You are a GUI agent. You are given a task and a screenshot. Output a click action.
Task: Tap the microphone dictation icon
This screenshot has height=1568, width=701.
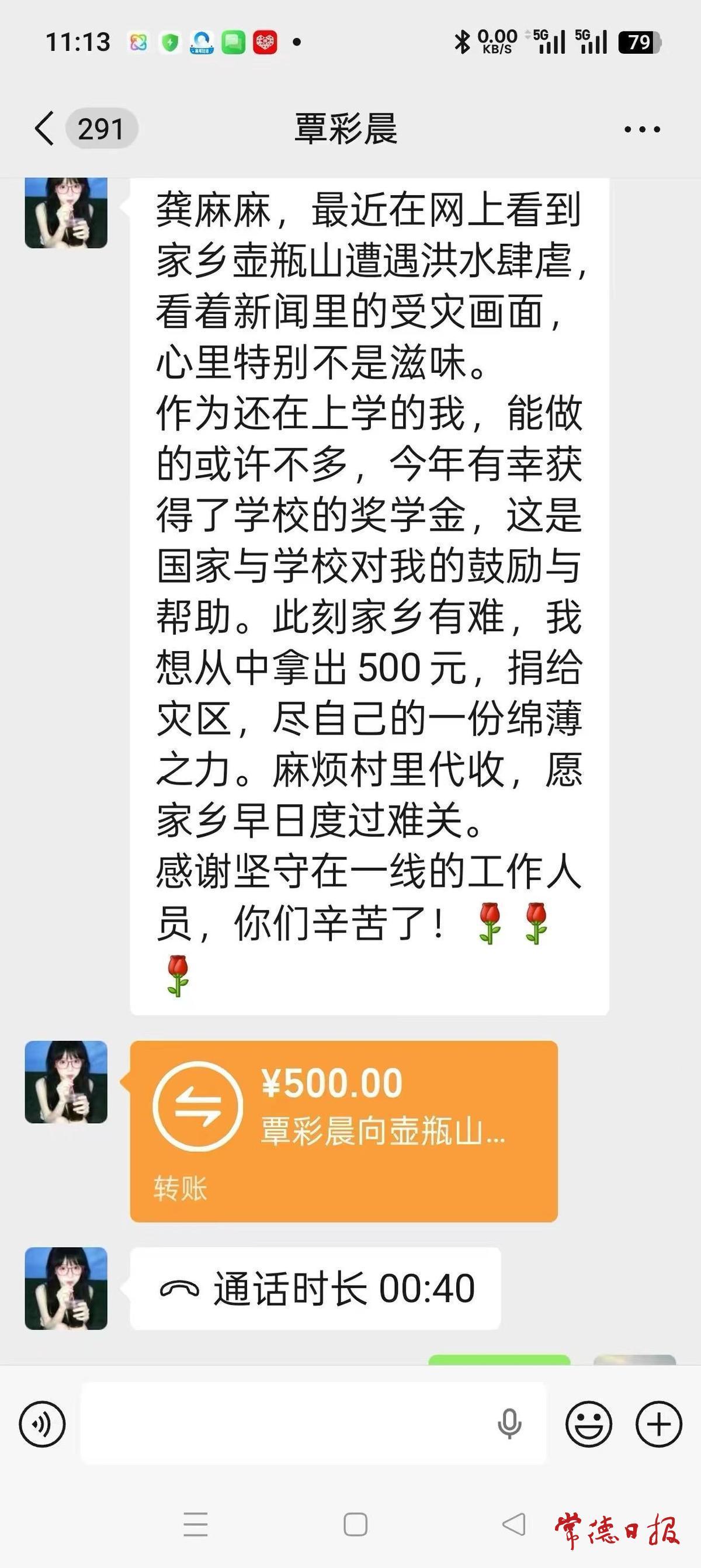[509, 1424]
